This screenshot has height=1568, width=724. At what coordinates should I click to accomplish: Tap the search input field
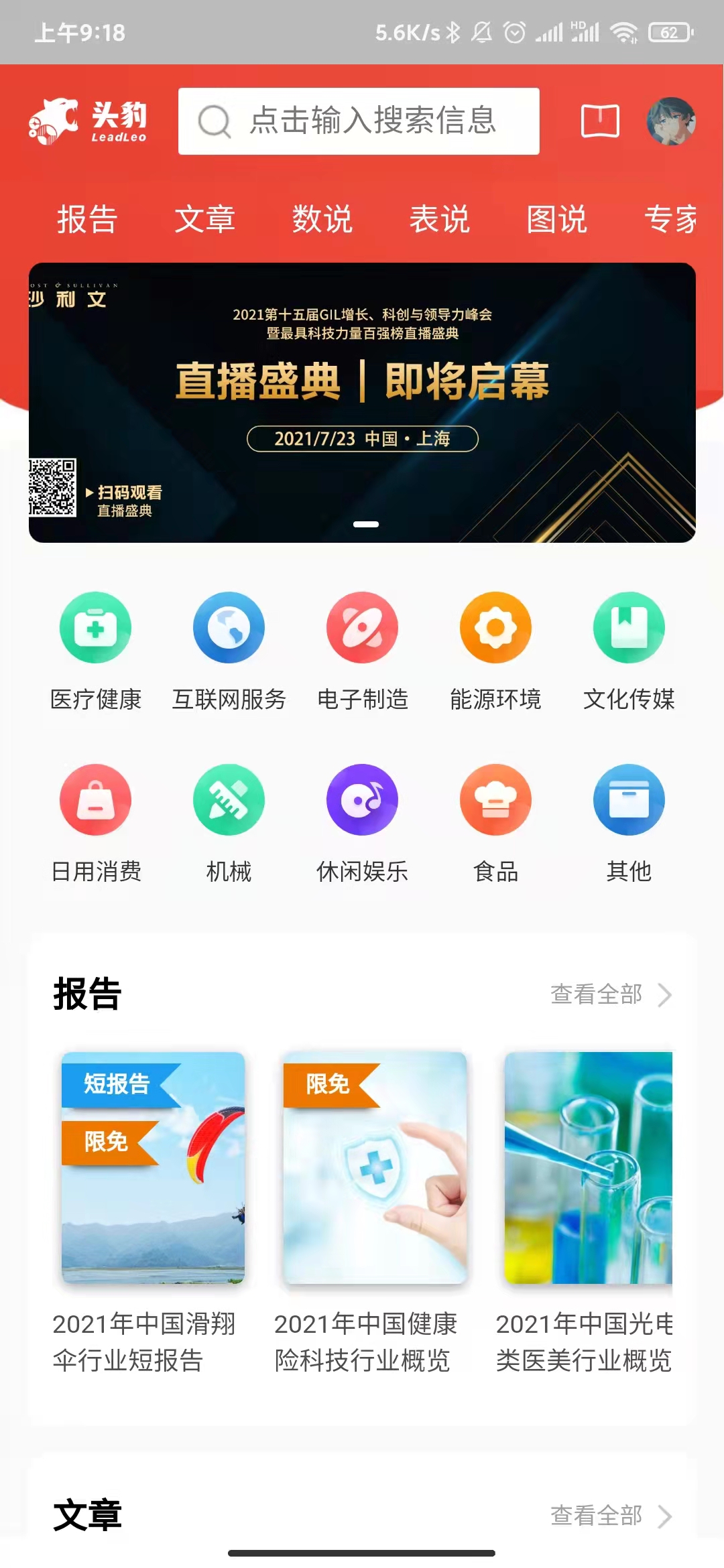359,121
